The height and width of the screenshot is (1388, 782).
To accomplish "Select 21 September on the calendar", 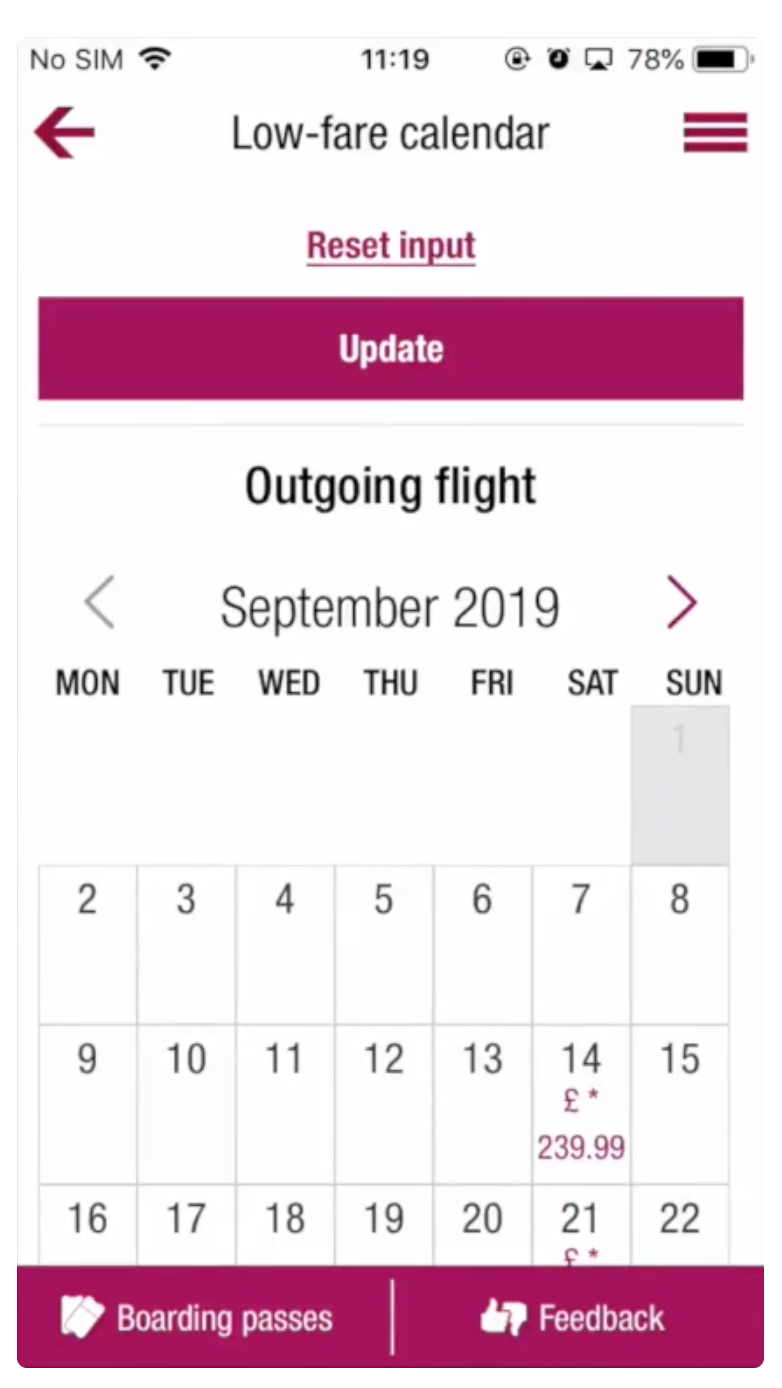I will (x=581, y=1226).
